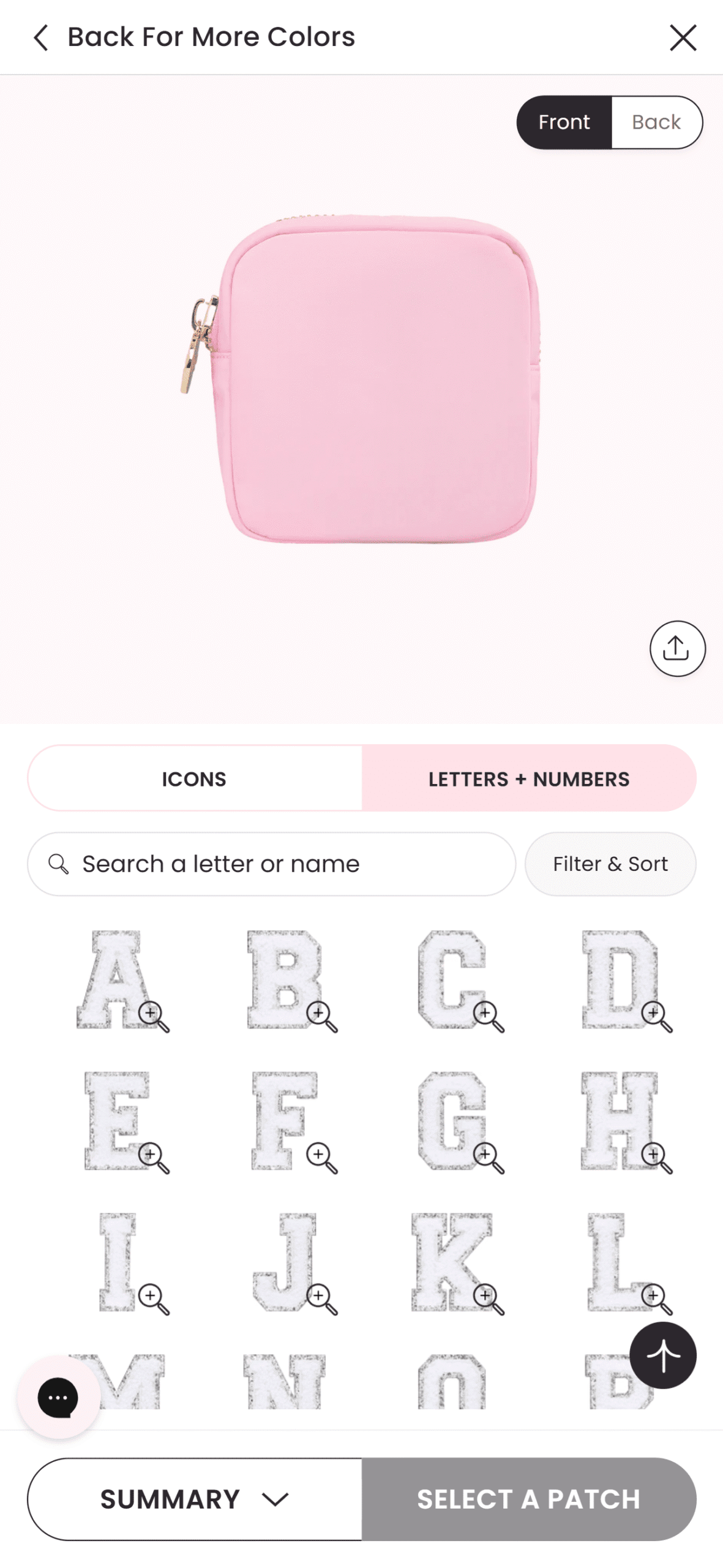Switch the bag view to Back

(656, 122)
